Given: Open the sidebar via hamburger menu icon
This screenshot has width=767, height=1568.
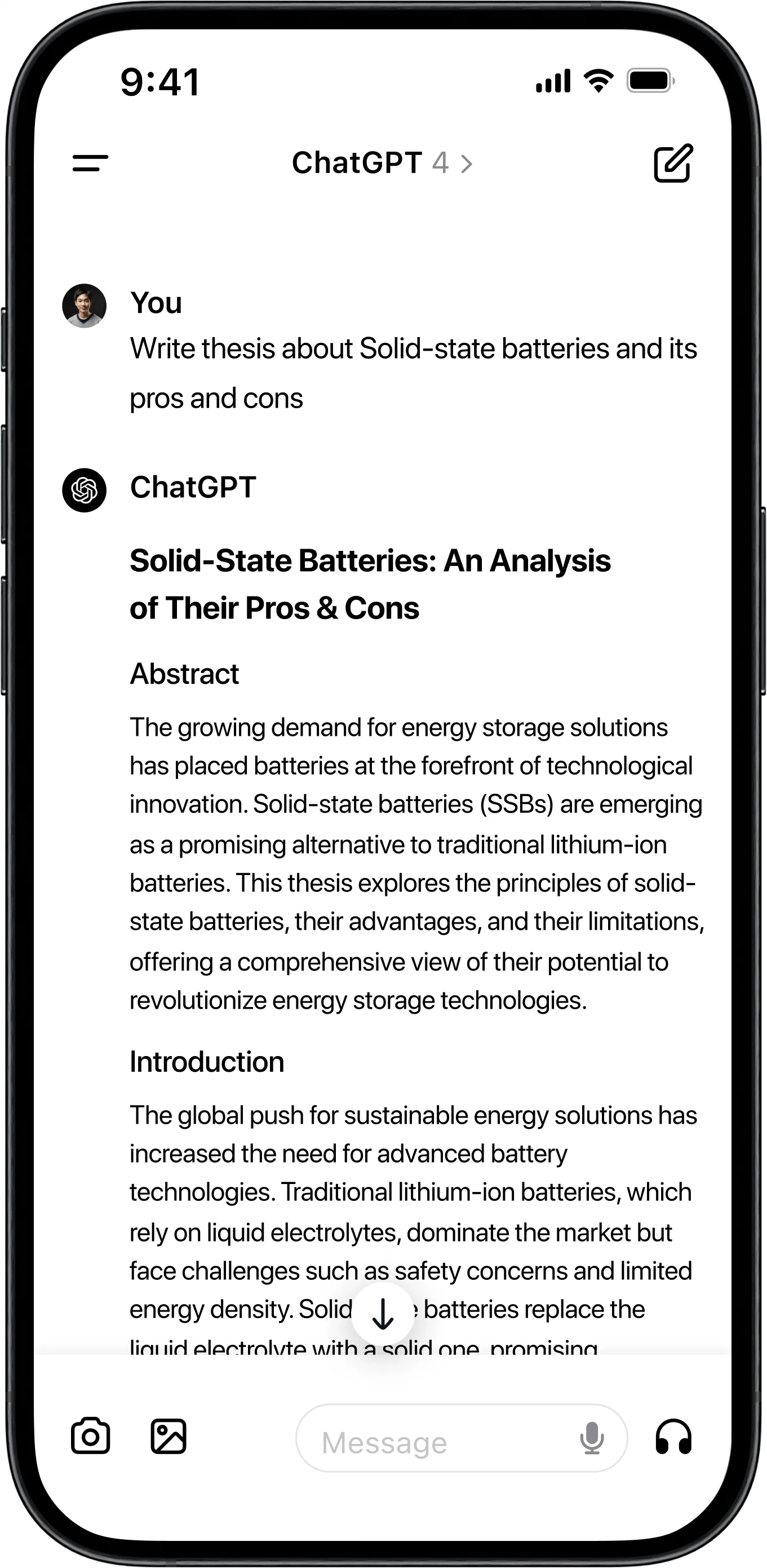Looking at the screenshot, I should coord(90,163).
